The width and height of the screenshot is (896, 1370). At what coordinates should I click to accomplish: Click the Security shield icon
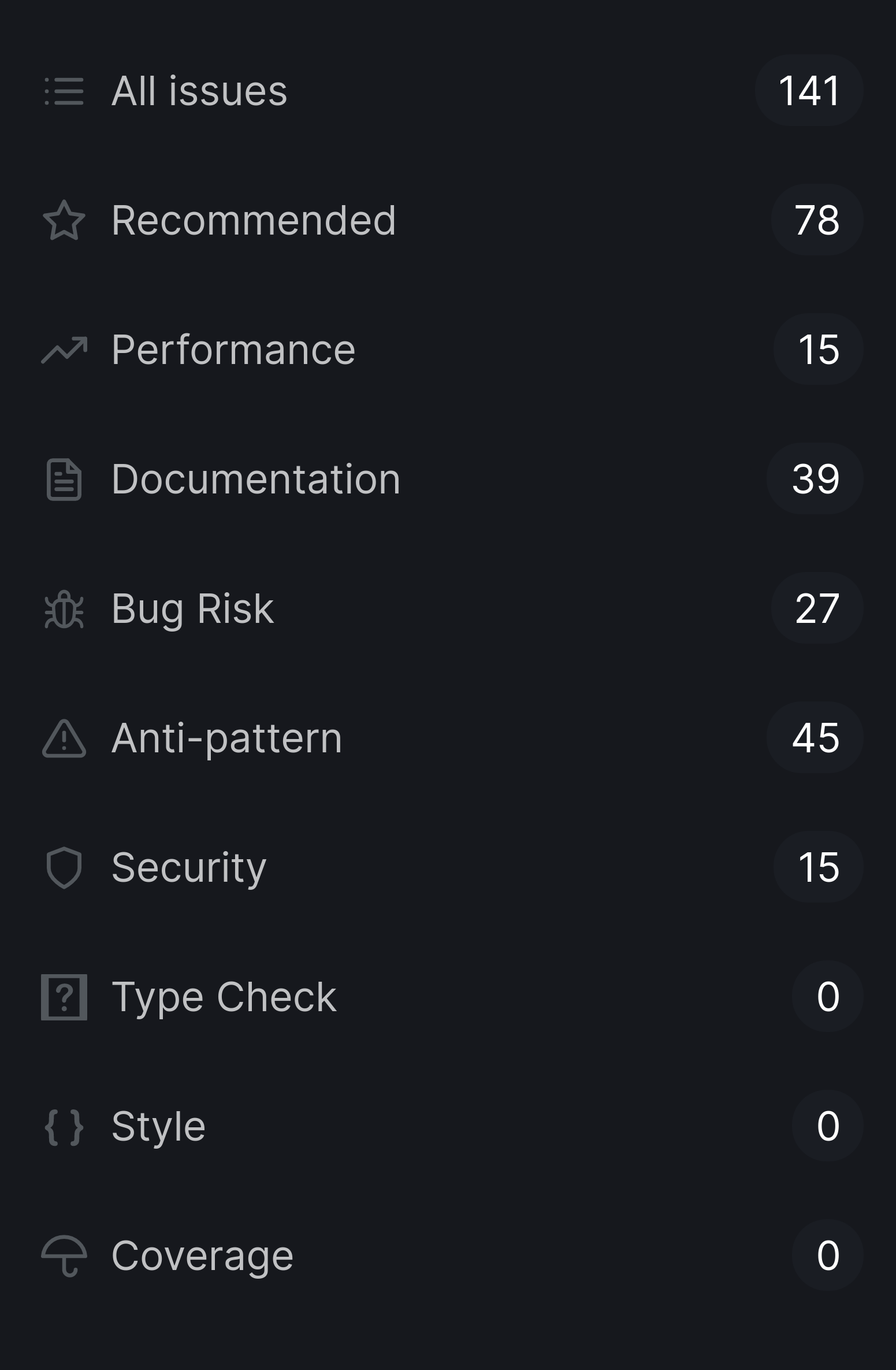pos(62,868)
